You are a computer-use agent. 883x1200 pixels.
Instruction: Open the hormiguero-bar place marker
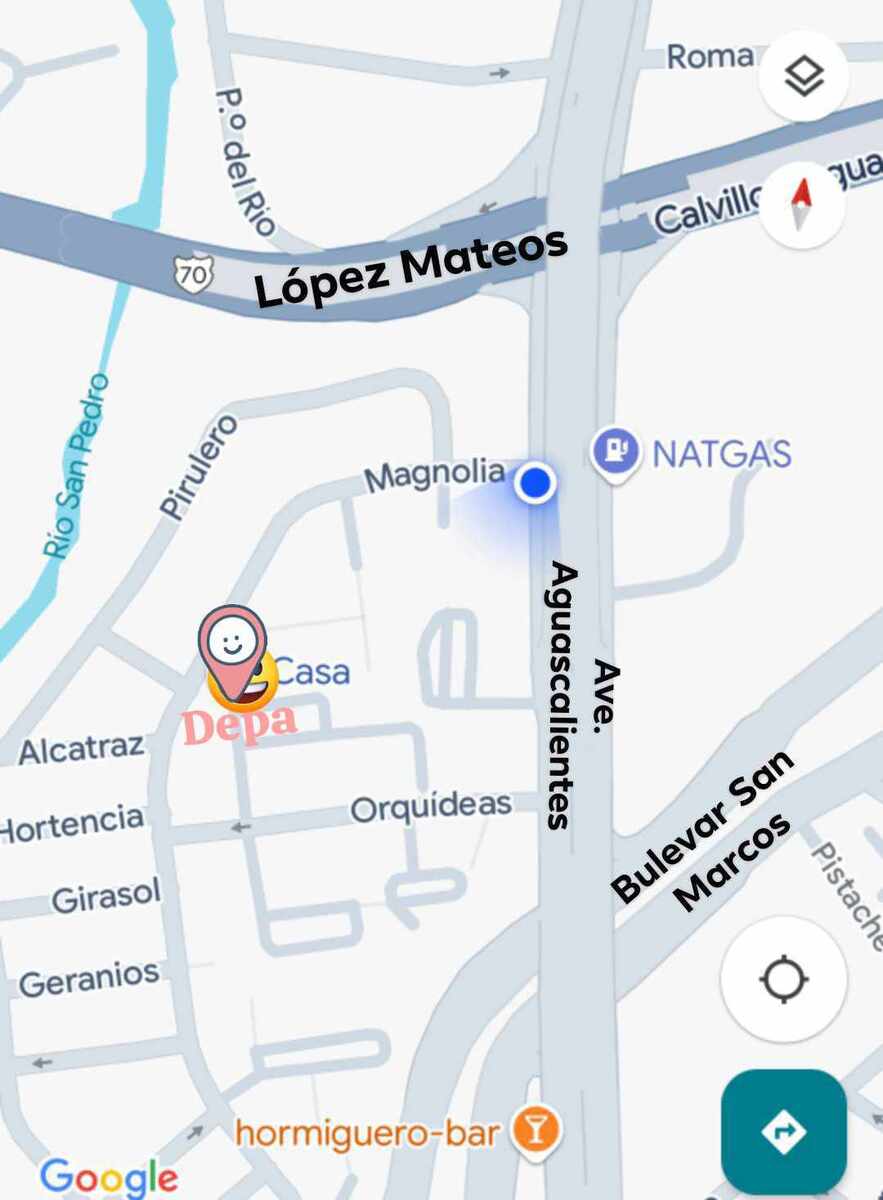pyautogui.click(x=535, y=1131)
